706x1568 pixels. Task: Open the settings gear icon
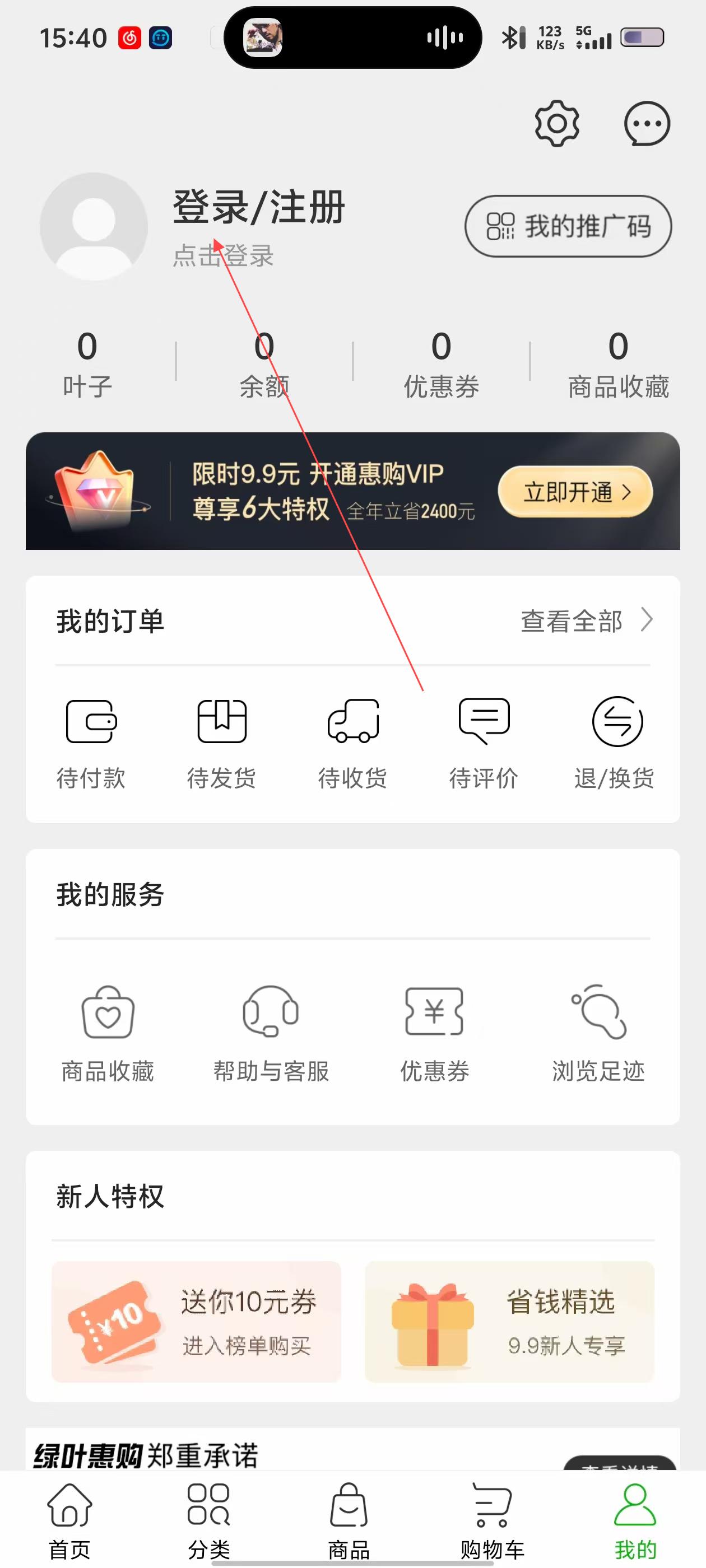[x=556, y=124]
